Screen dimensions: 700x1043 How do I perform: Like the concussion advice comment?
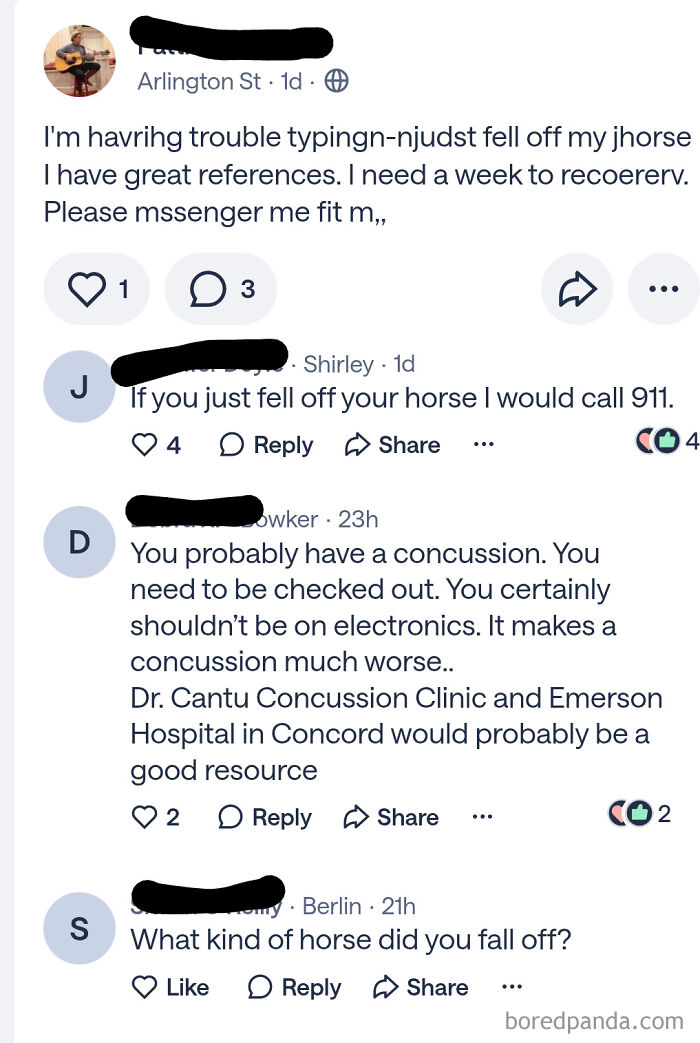click(155, 817)
